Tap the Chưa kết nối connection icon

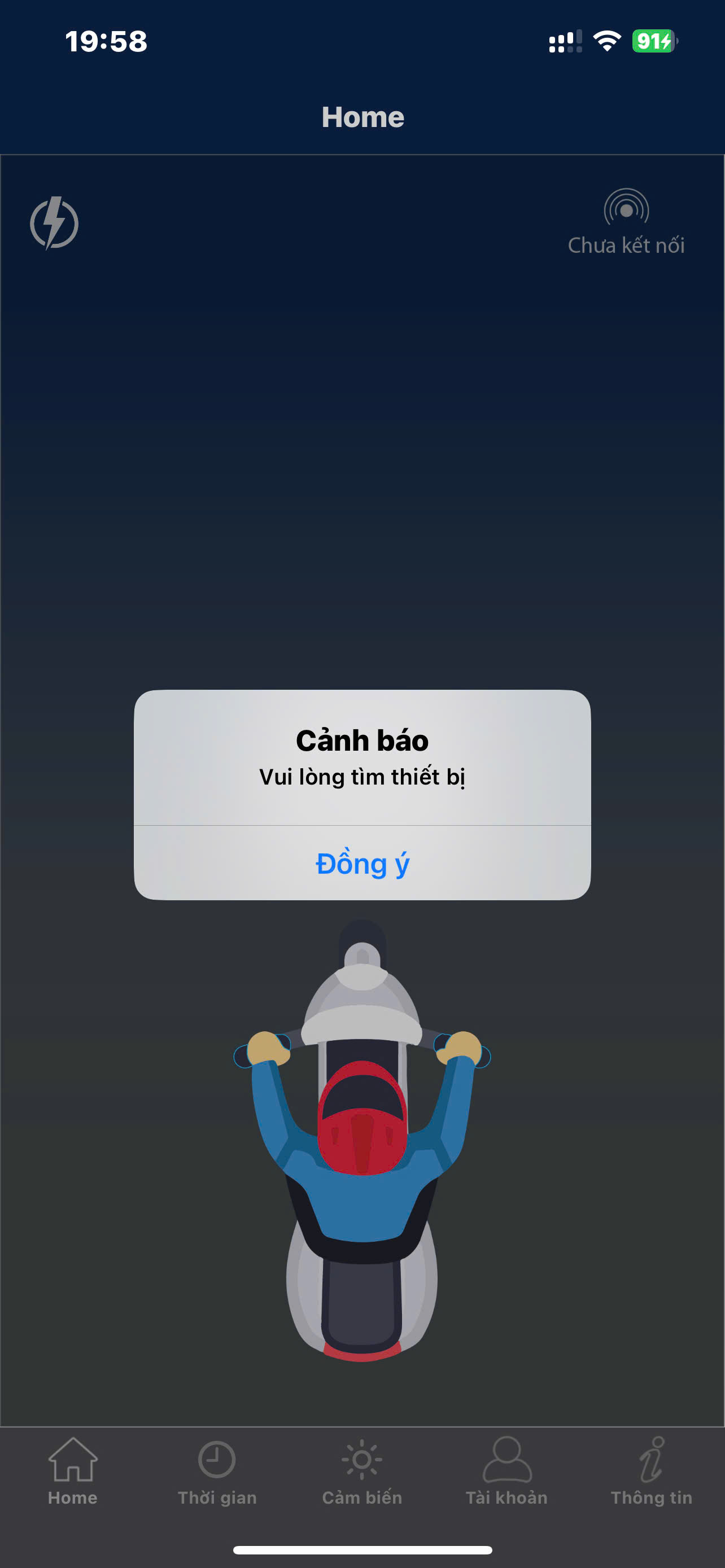[626, 210]
